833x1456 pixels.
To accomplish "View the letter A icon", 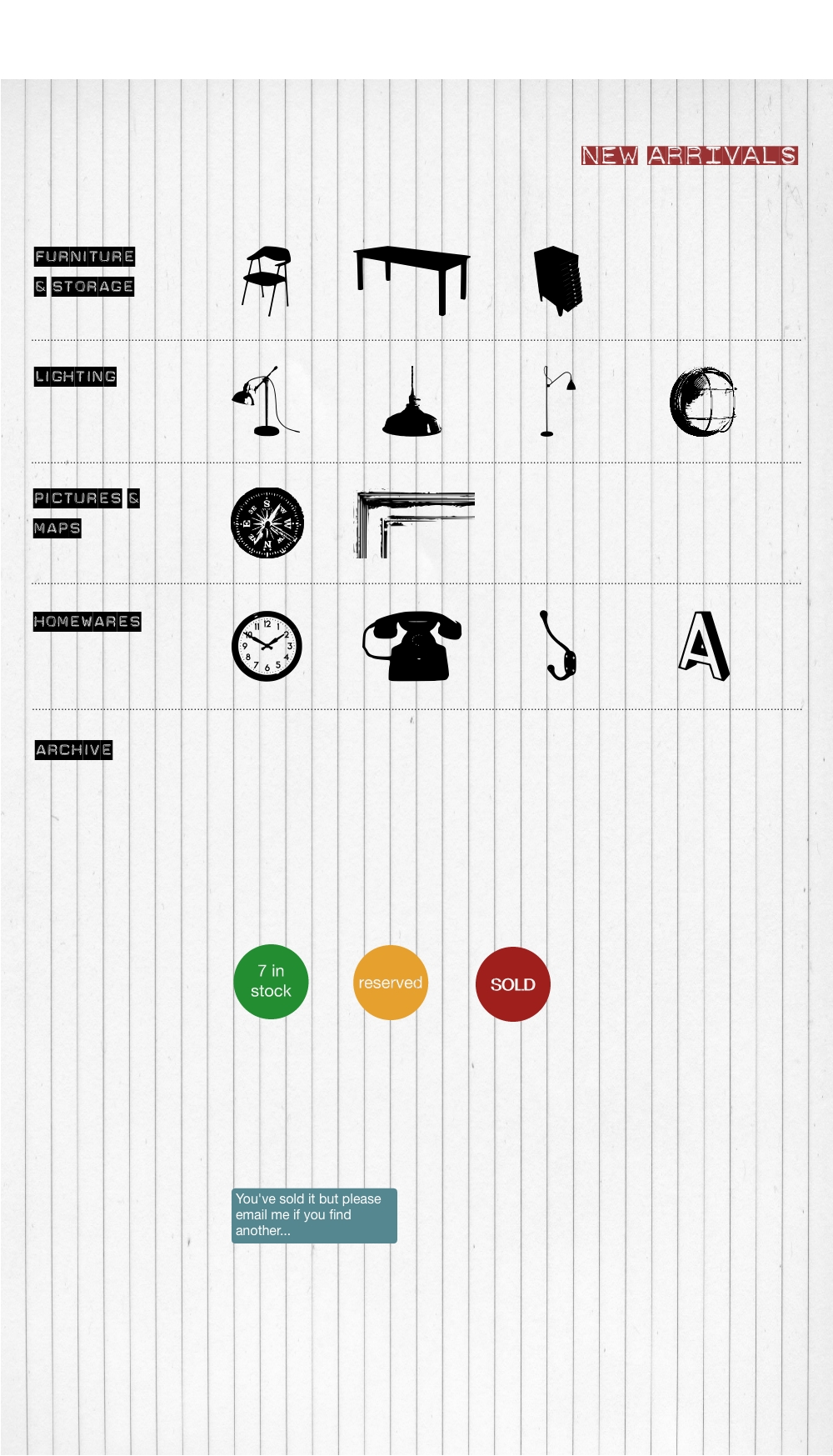I will 704,646.
